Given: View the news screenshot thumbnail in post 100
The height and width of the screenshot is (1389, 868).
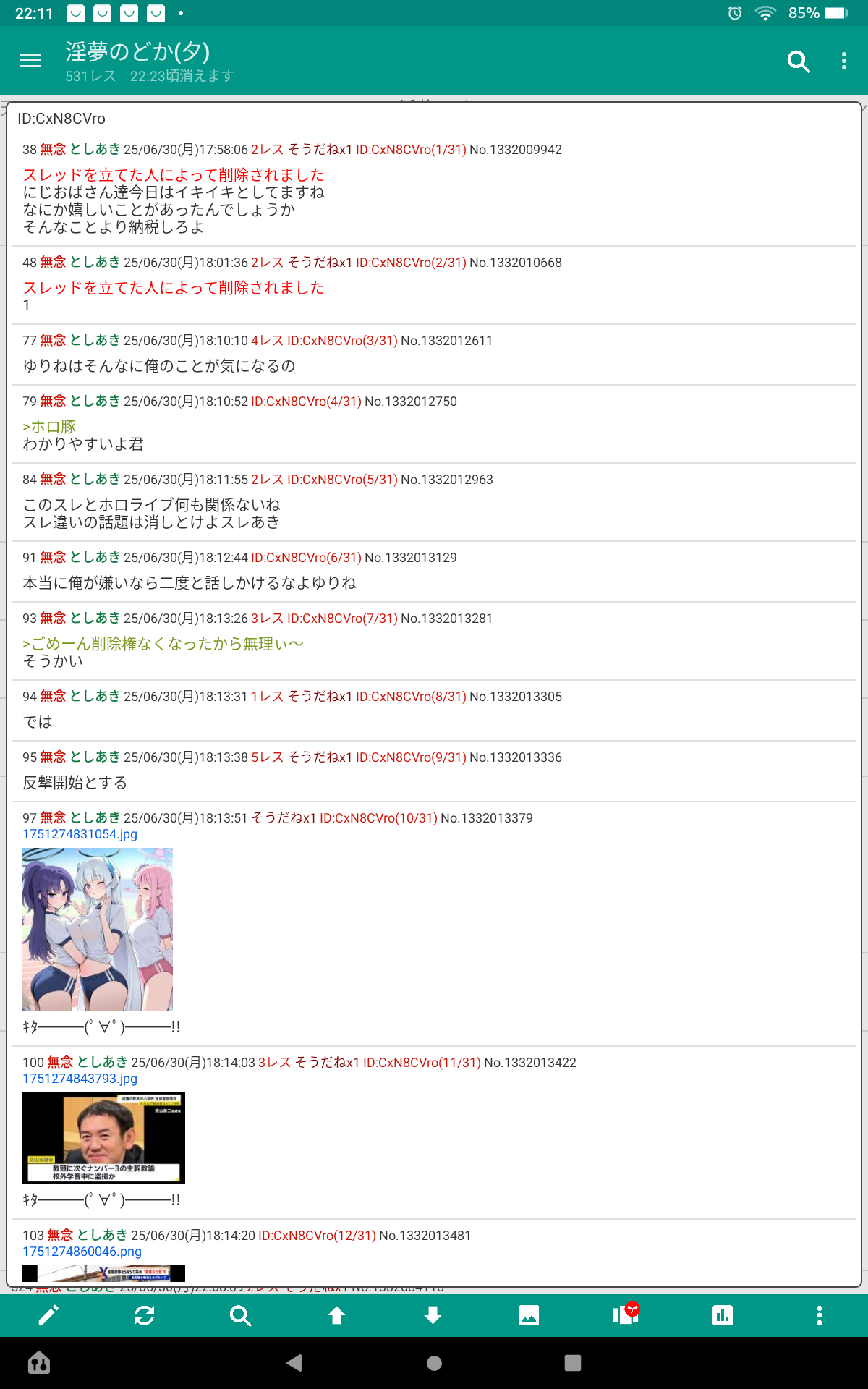Looking at the screenshot, I should (x=103, y=1138).
